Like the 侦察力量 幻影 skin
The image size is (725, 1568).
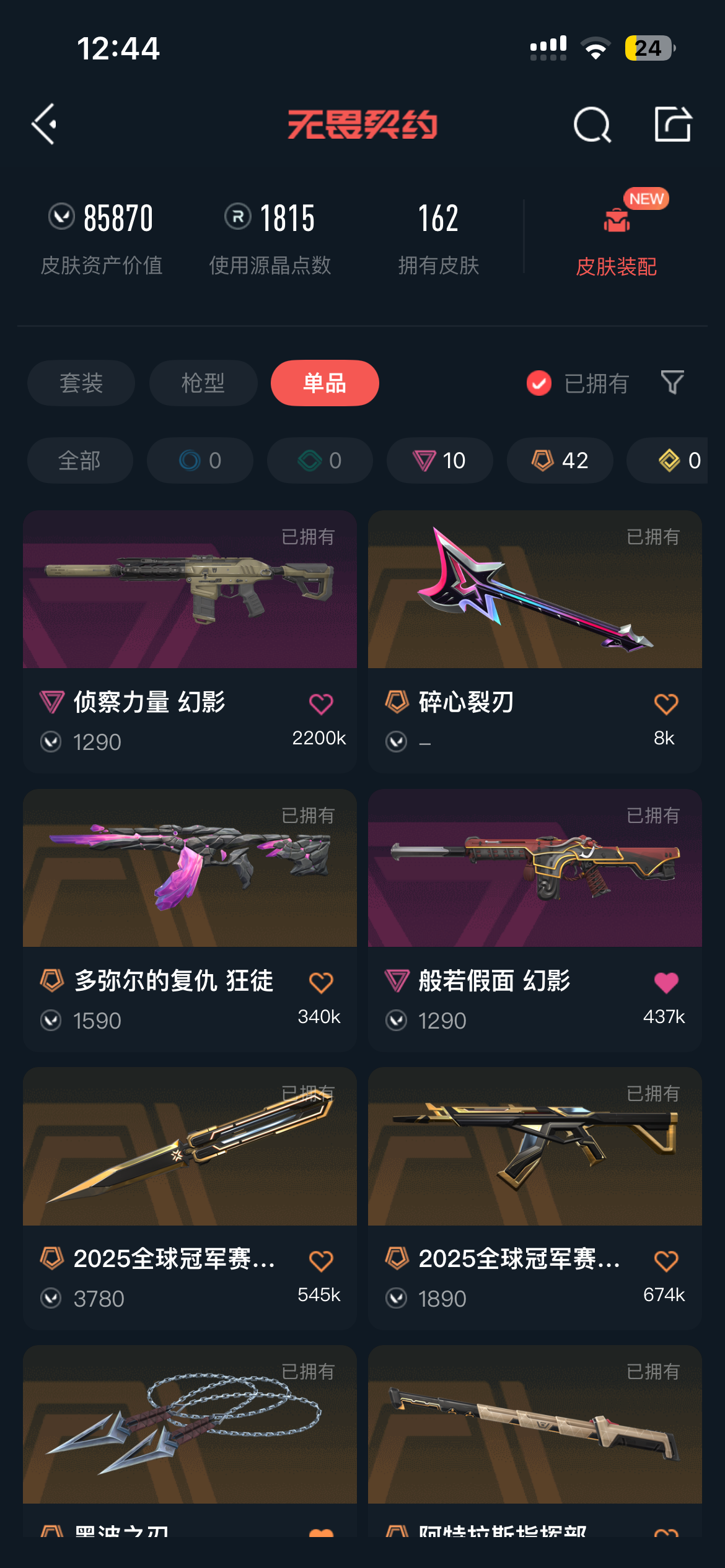[321, 704]
